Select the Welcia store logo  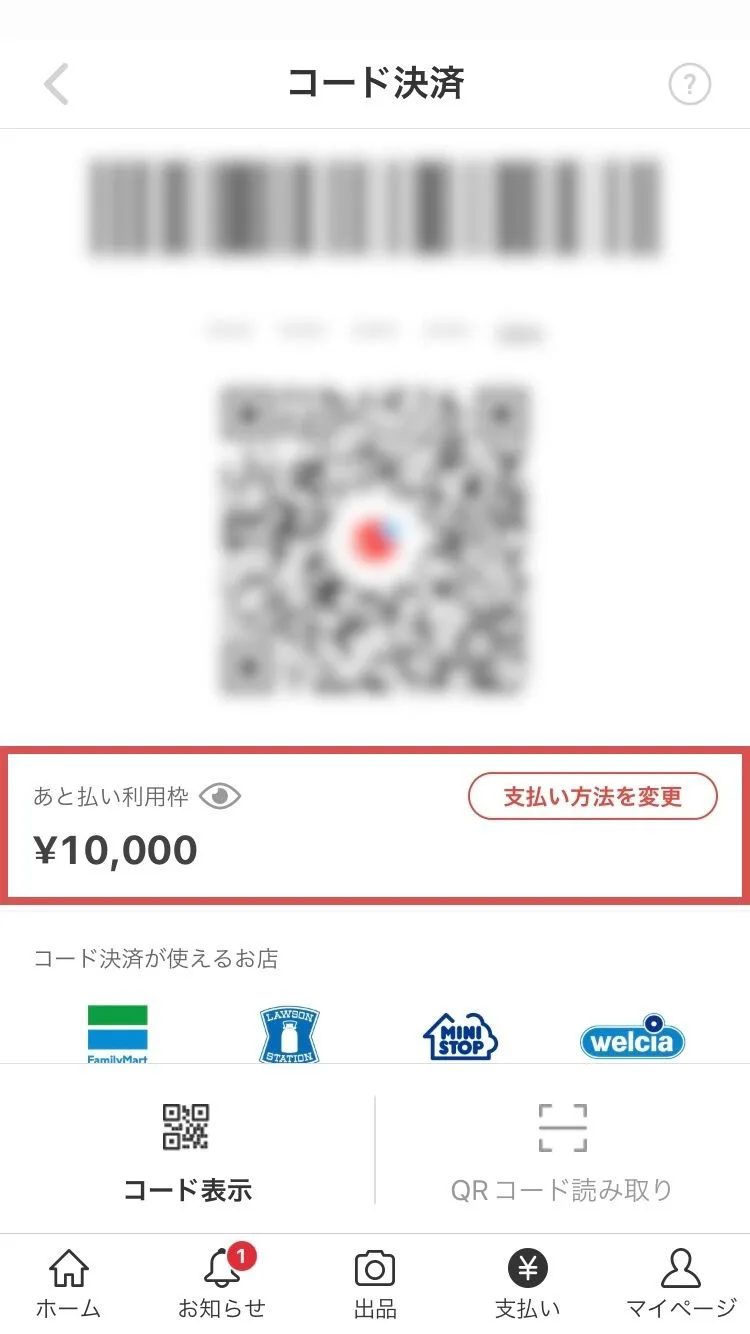[x=632, y=1038]
